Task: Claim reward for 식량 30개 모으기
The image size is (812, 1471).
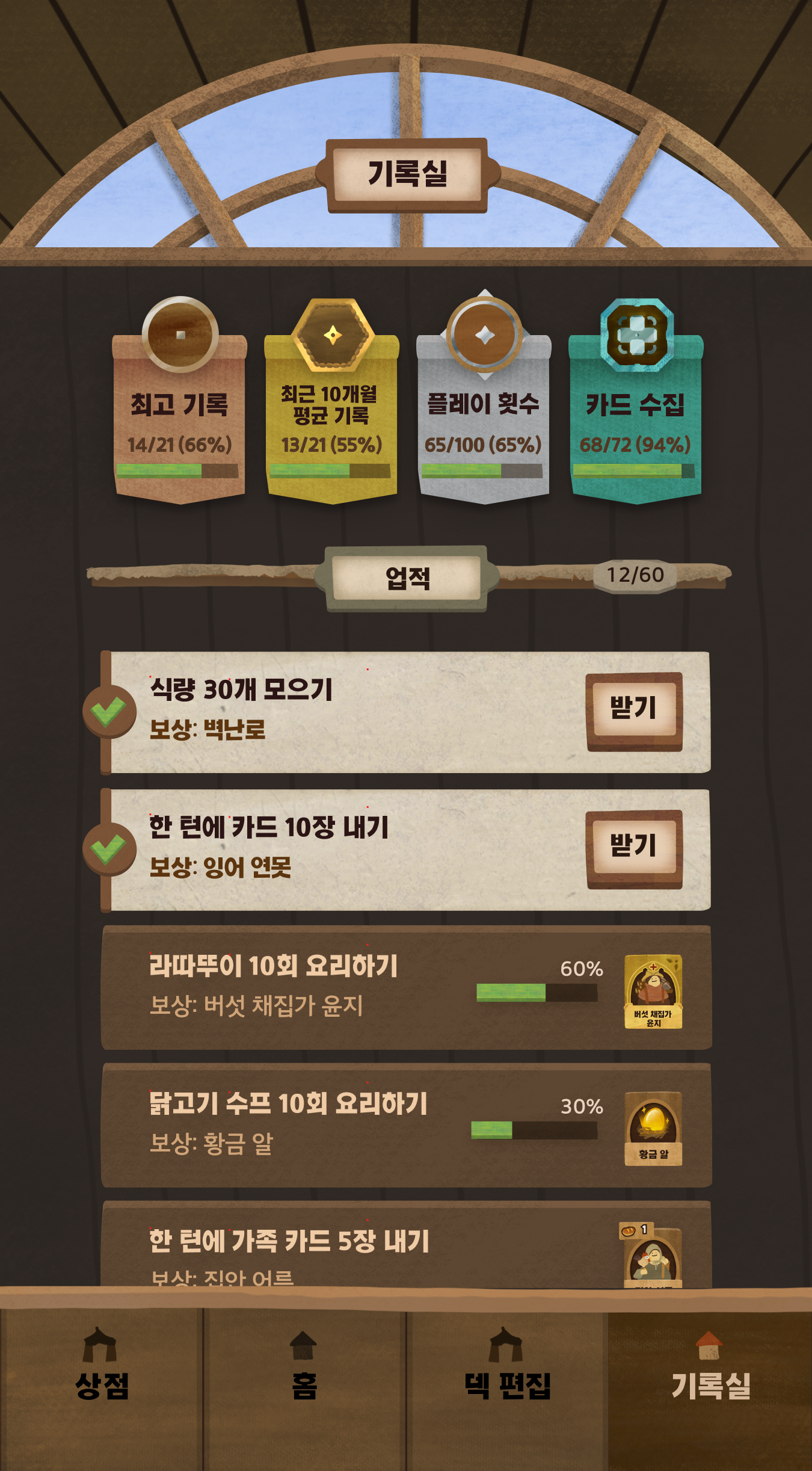Action: 634,711
